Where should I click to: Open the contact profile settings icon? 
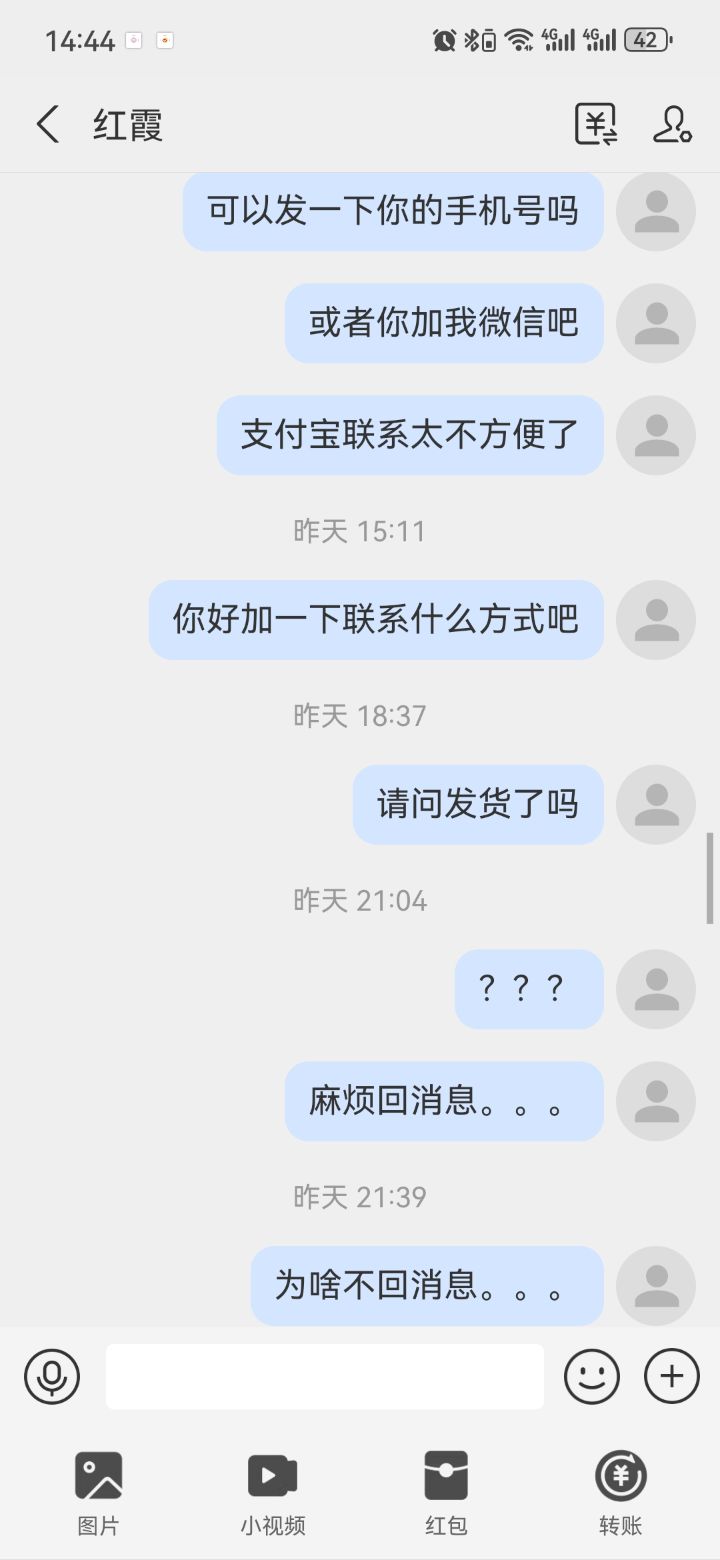pos(672,125)
